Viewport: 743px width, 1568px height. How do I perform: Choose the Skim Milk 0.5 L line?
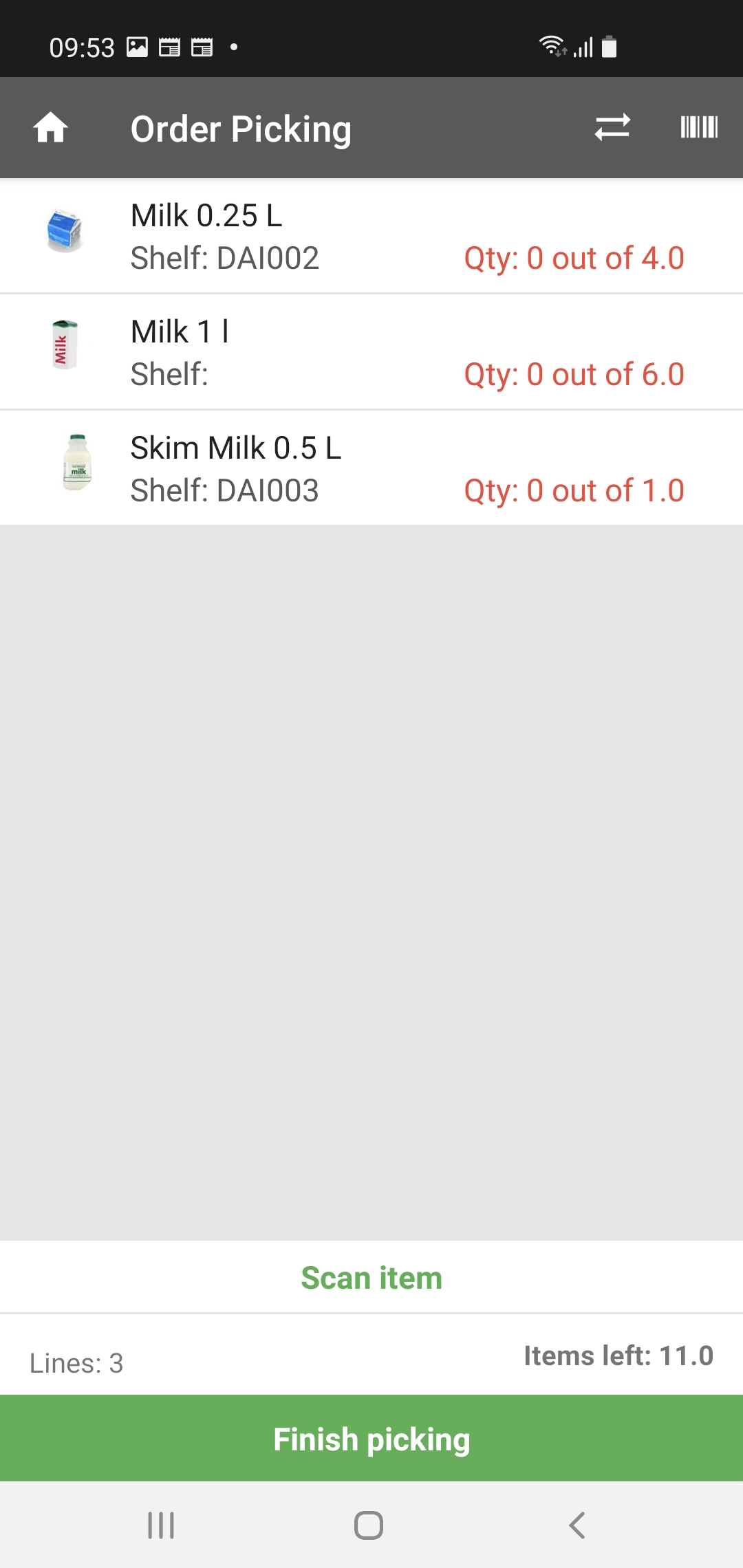coord(371,468)
